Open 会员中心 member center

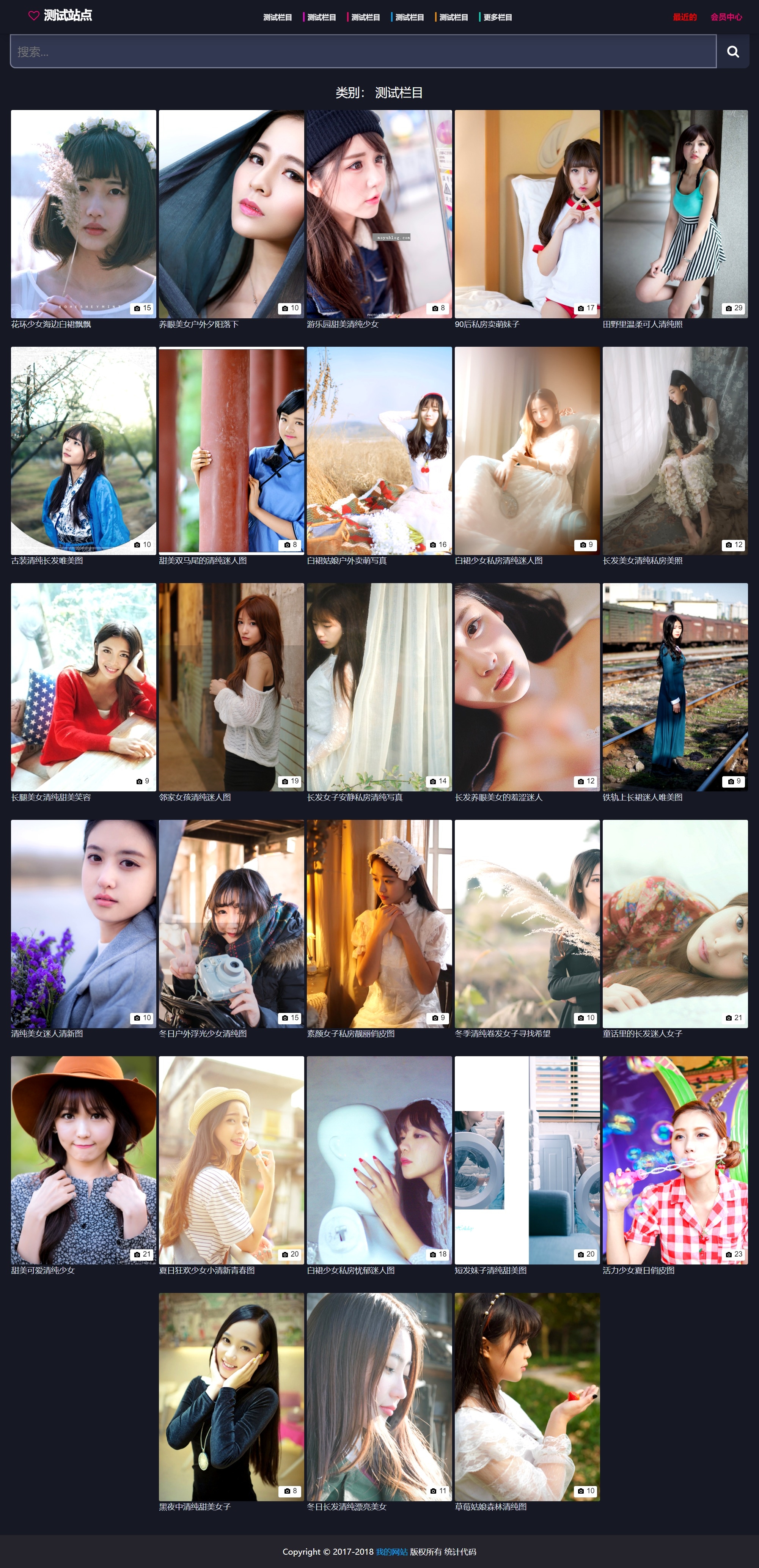point(726,17)
